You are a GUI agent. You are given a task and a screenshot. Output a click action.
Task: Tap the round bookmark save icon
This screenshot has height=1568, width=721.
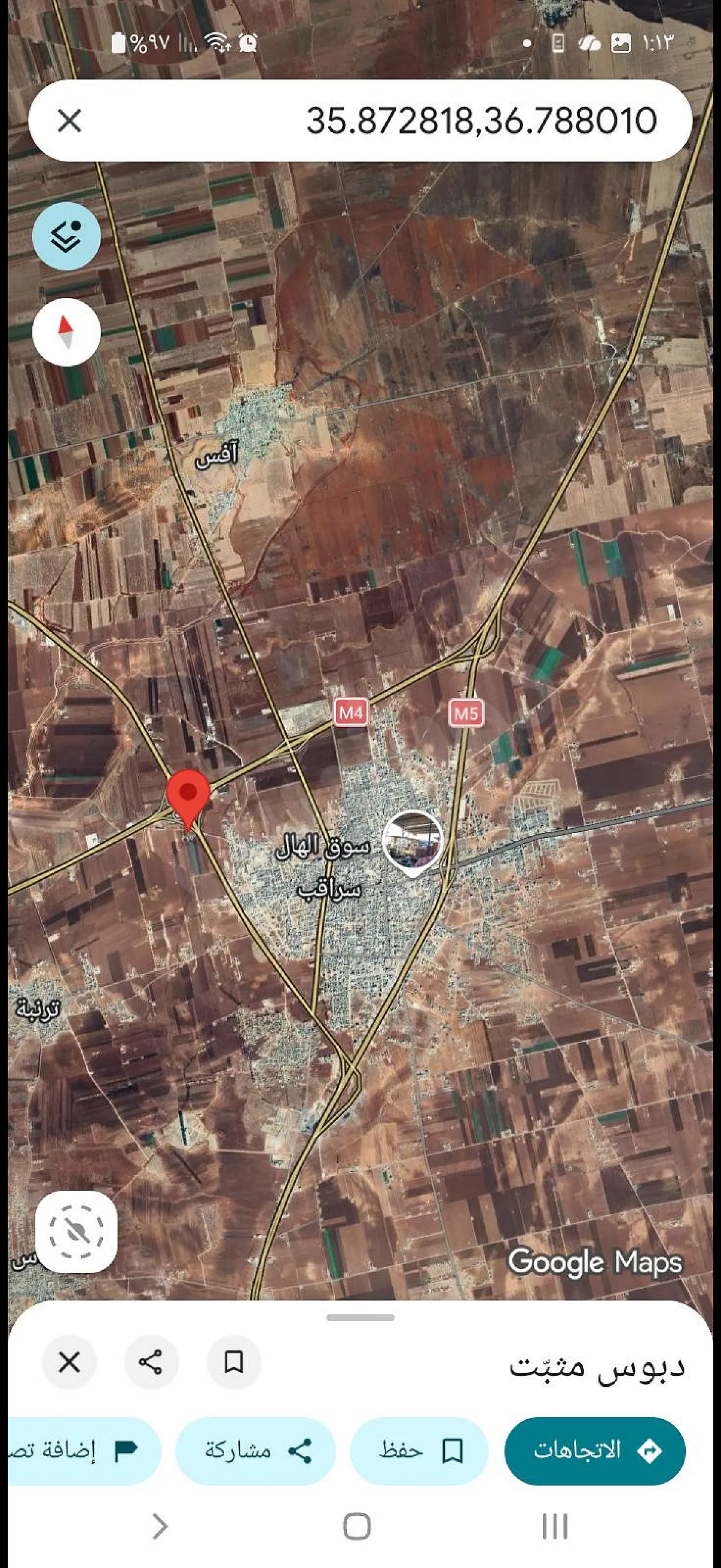234,1362
